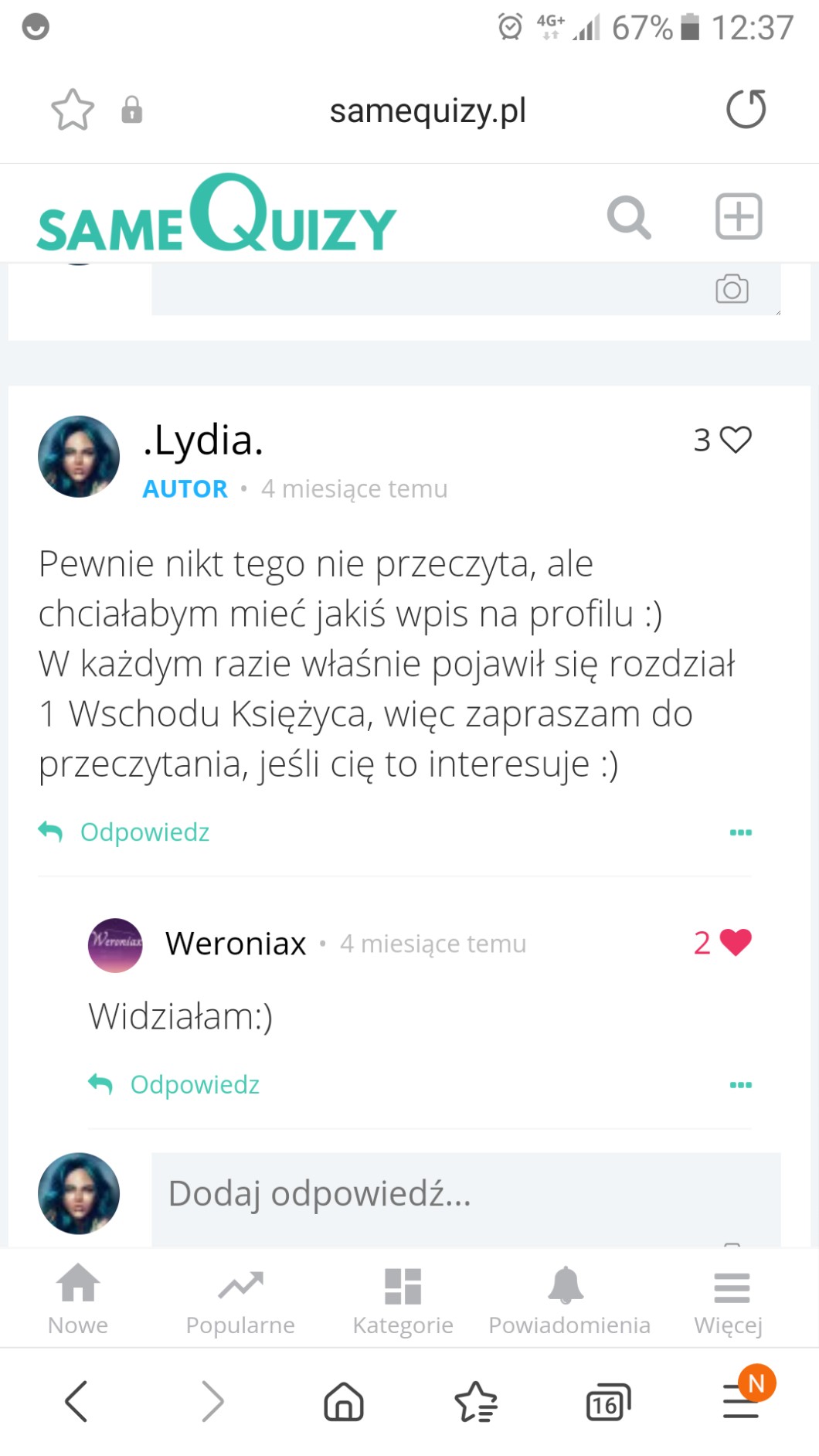Reload the samequizy.pl page

coord(746,109)
